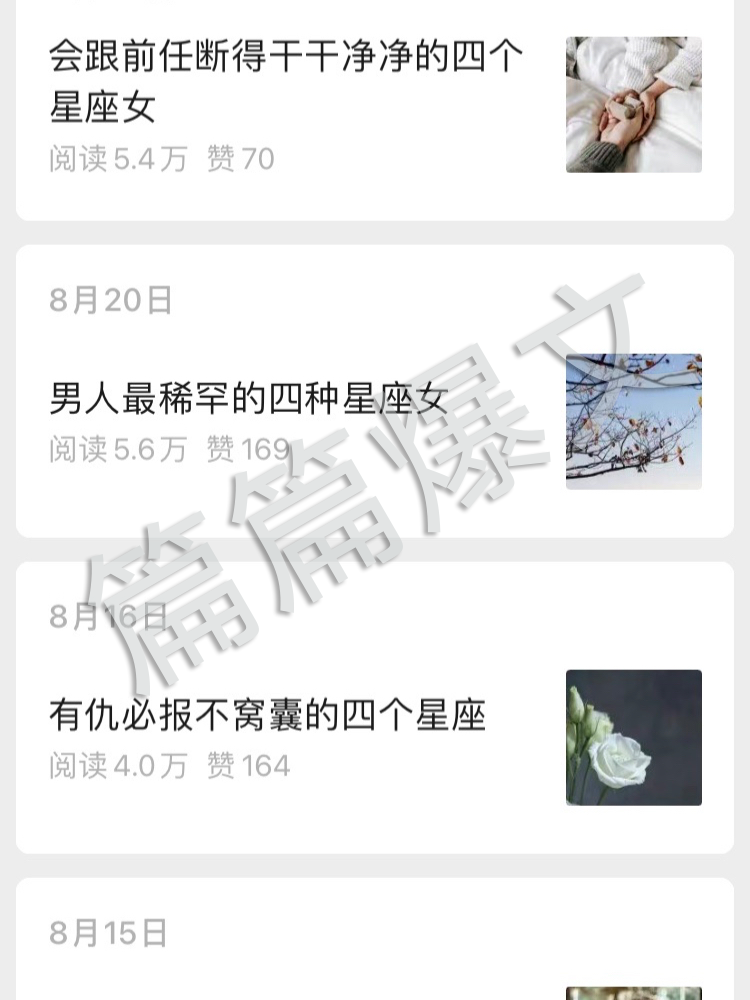Click the 阅读5.6万 read count
The height and width of the screenshot is (1000, 750).
(x=118, y=451)
